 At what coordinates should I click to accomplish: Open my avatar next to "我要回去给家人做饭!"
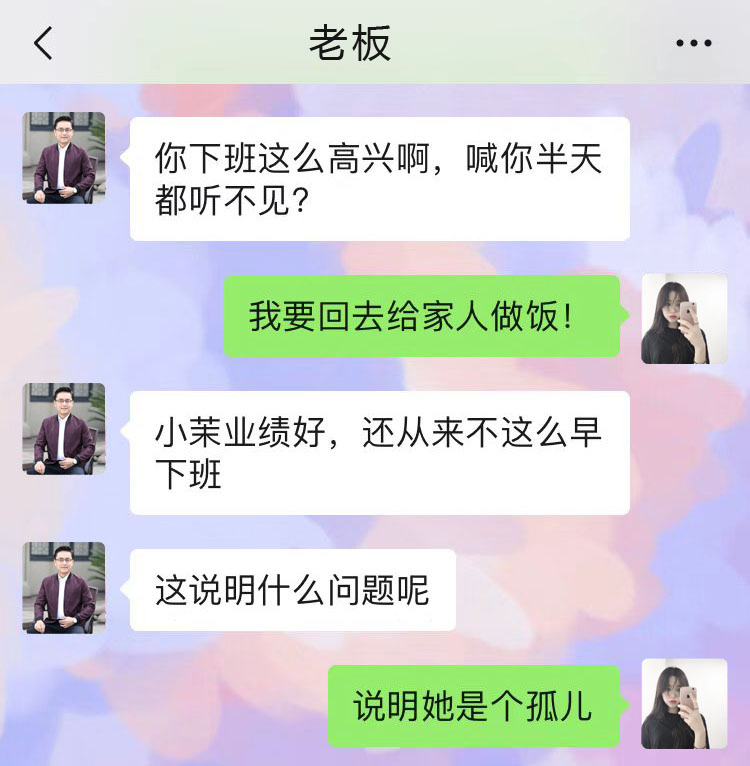[x=684, y=319]
